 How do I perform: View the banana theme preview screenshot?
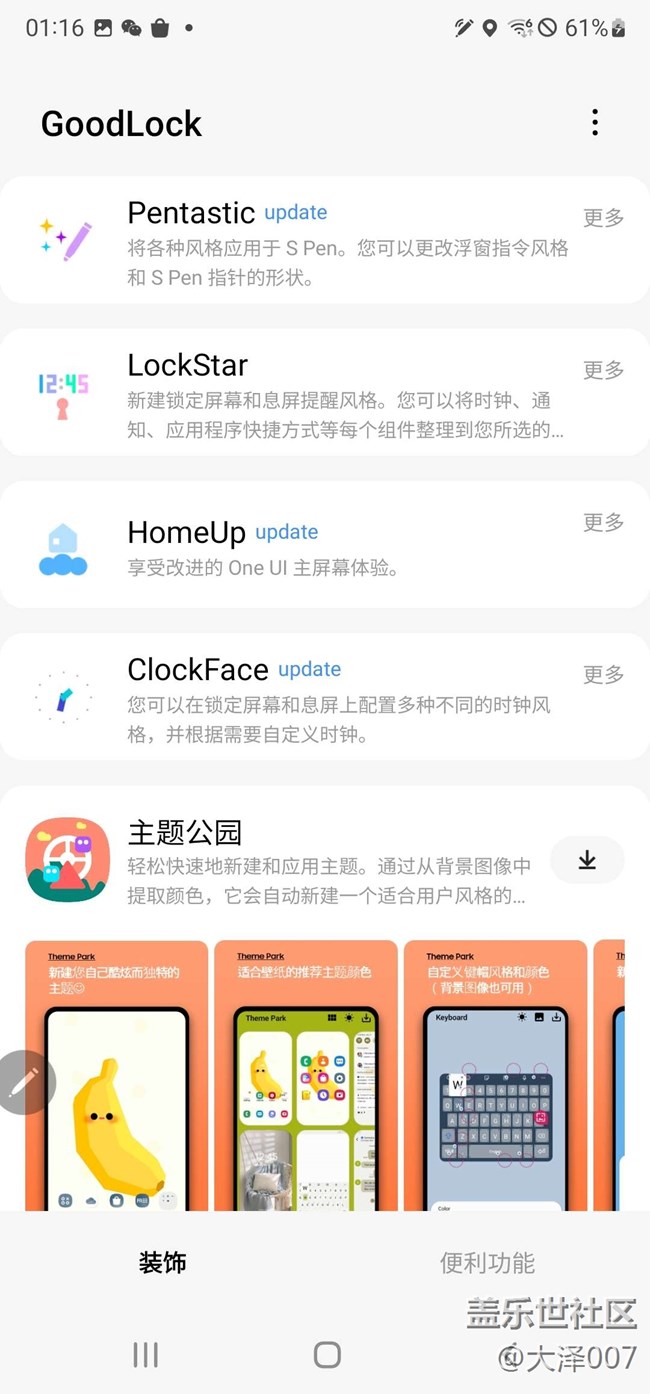coord(116,1075)
